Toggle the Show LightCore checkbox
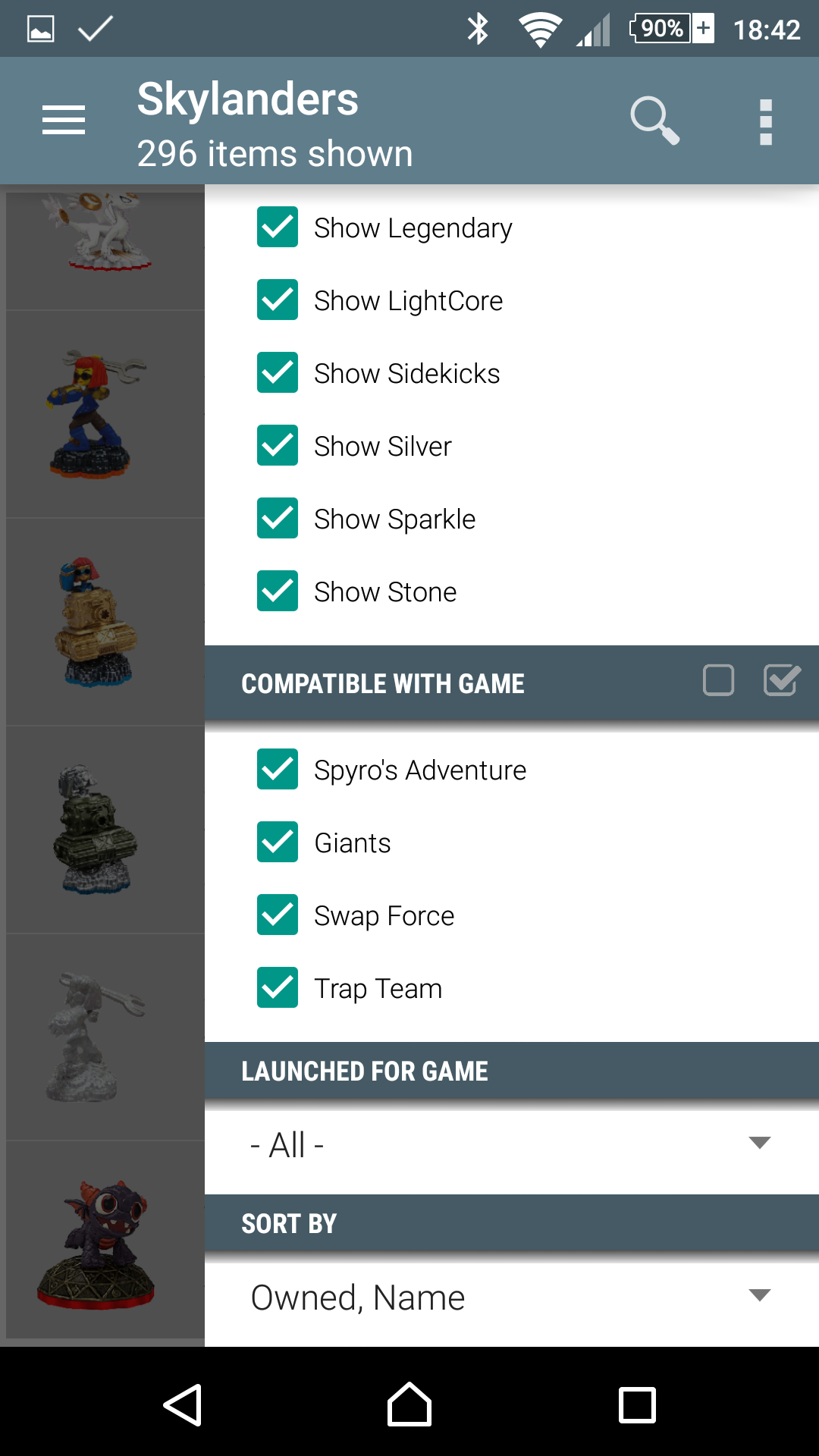The width and height of the screenshot is (819, 1456). tap(278, 300)
